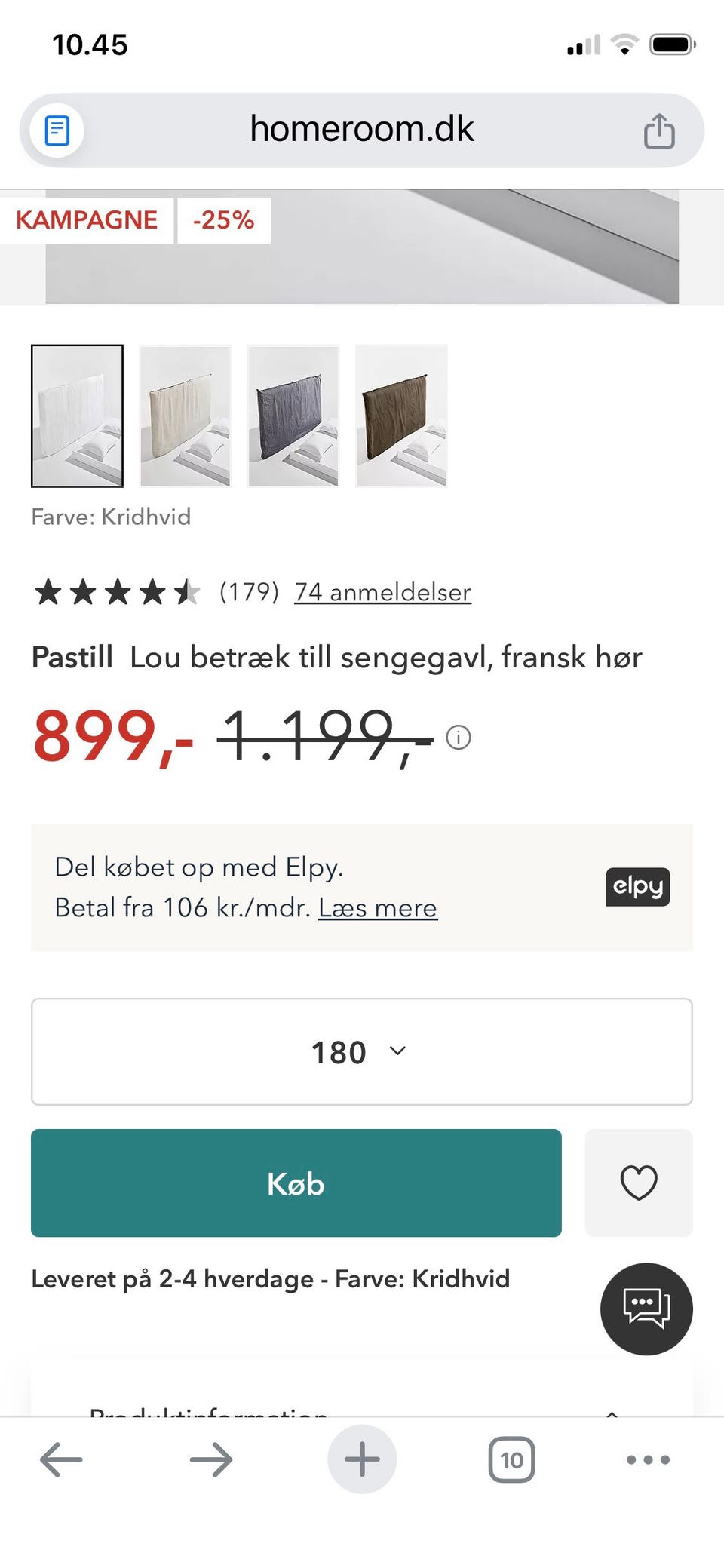The height and width of the screenshot is (1568, 724).
Task: Tap the homeroom.dk address bar
Action: point(362,129)
